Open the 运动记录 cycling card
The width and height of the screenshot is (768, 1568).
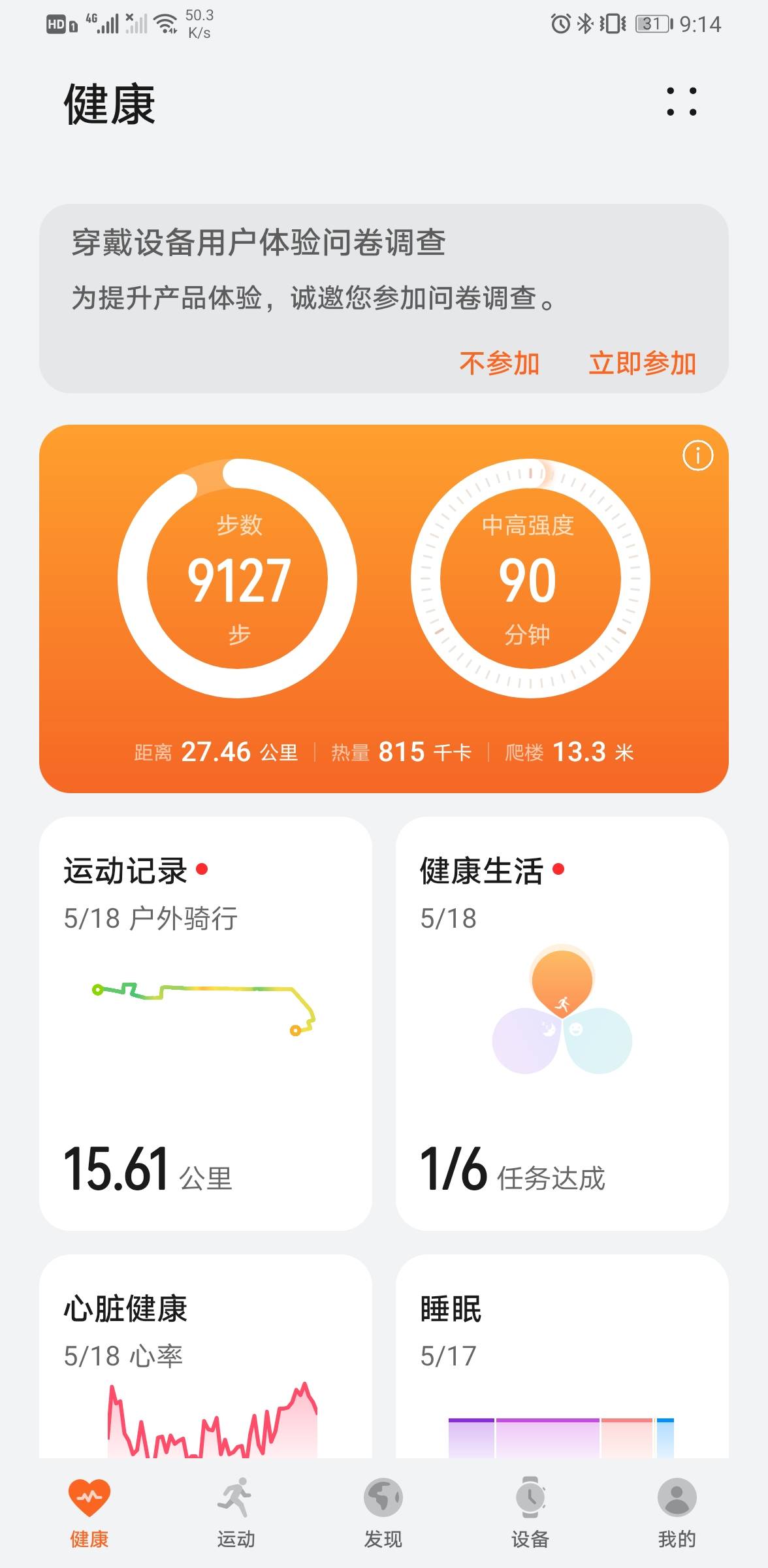coord(206,1023)
